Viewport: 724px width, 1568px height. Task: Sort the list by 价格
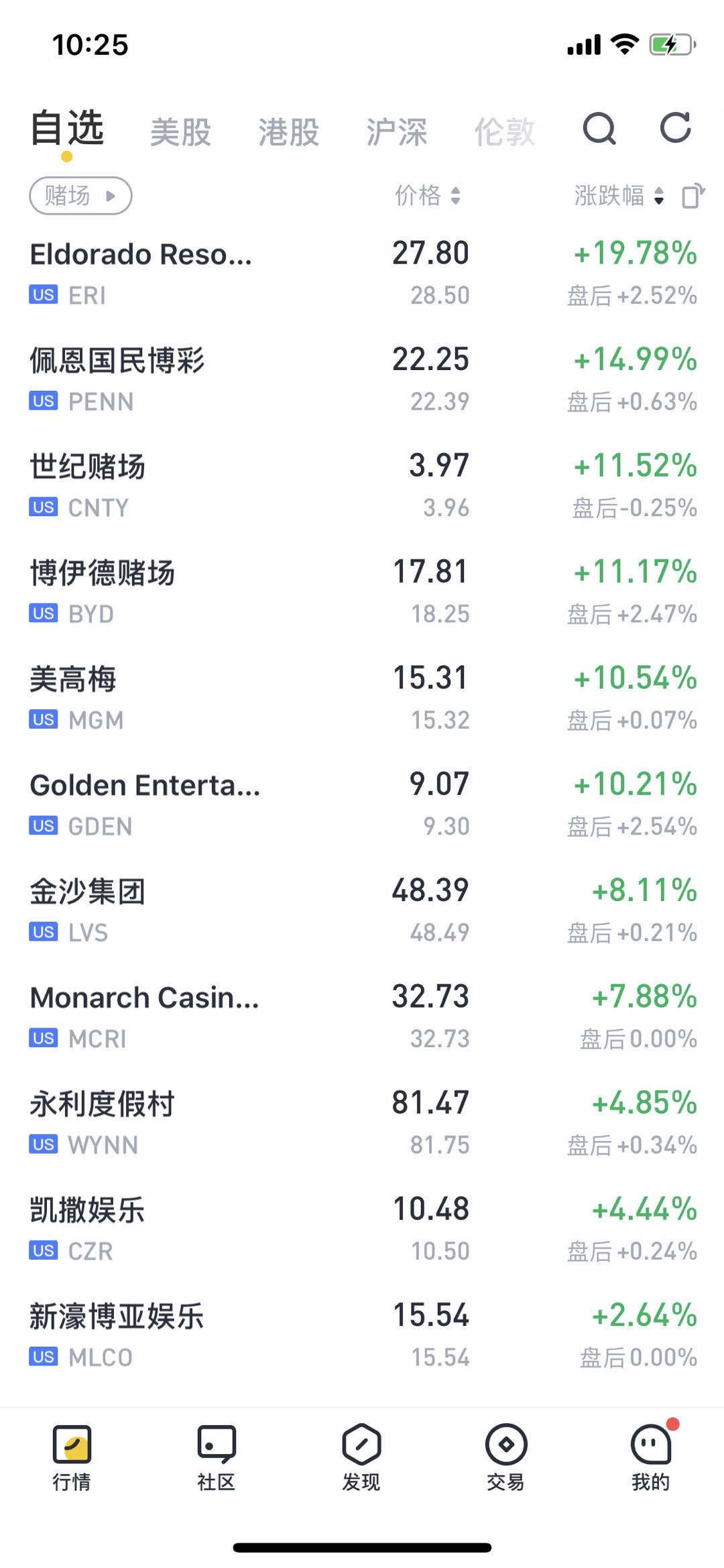(427, 196)
